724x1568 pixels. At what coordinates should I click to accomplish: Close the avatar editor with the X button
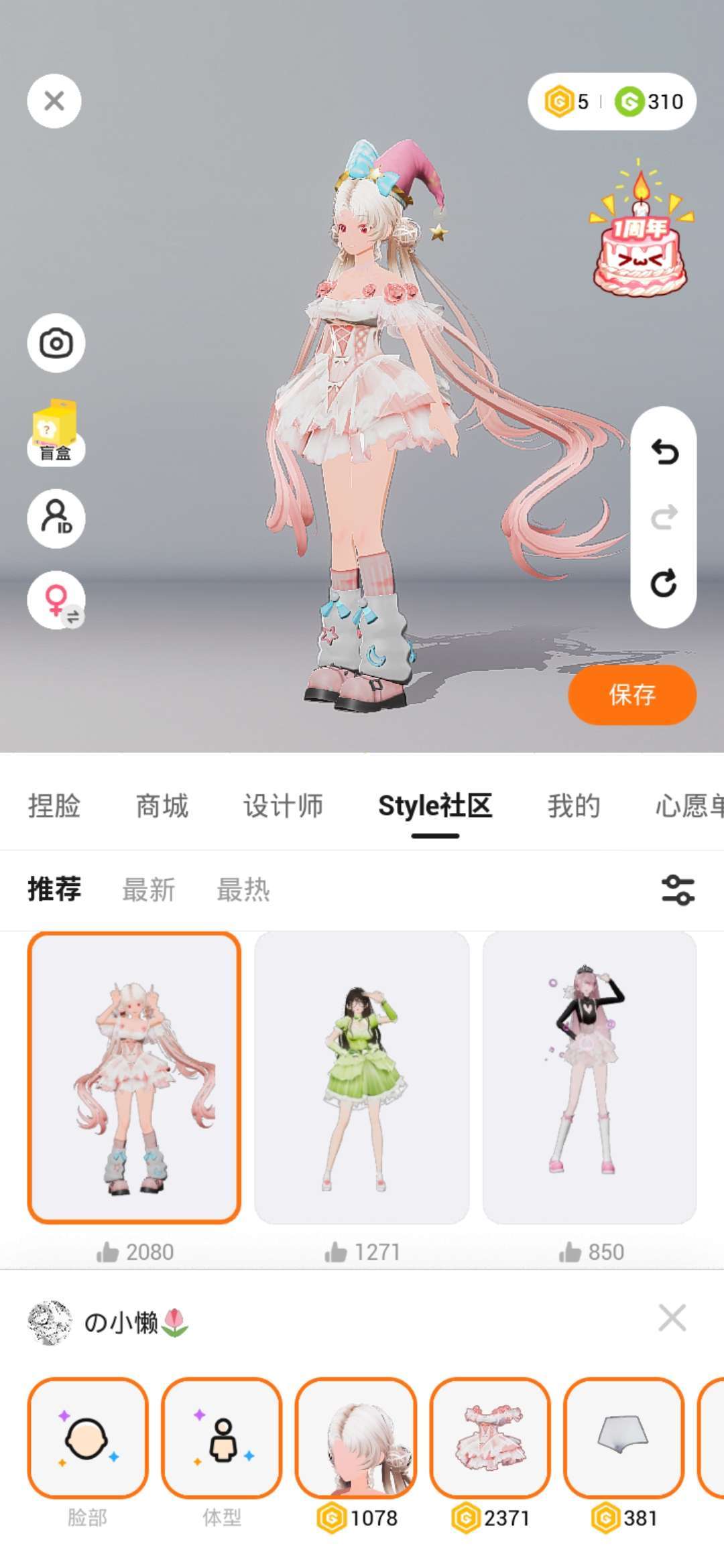point(54,101)
